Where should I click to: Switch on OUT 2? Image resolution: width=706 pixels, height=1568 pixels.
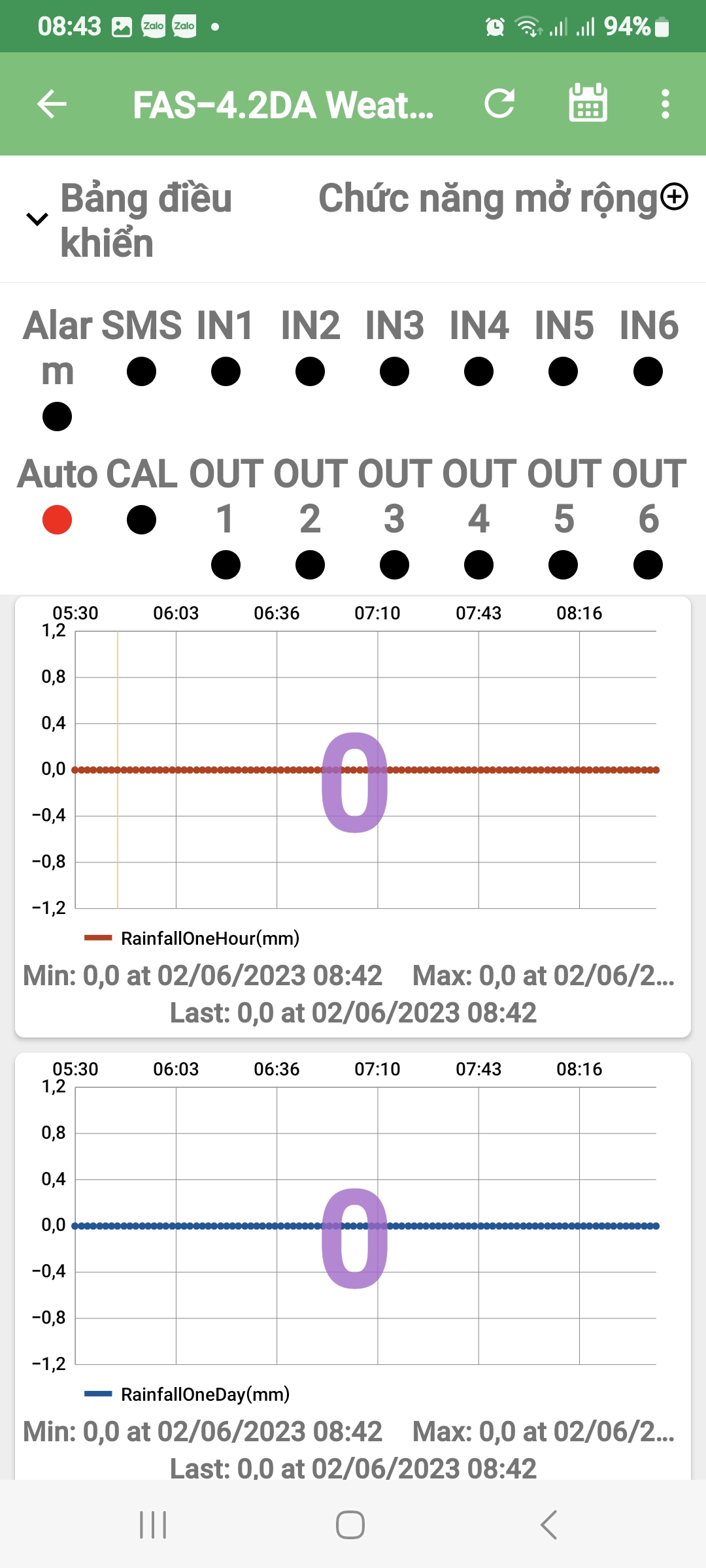point(310,564)
